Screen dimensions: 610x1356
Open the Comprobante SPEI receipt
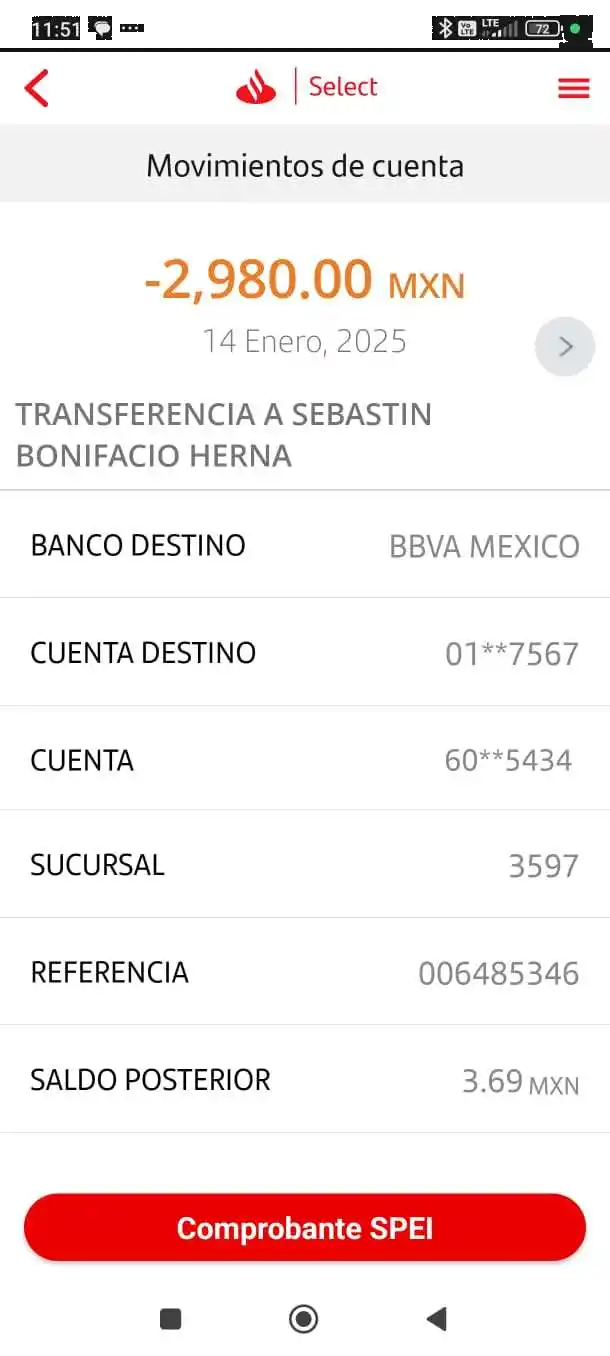pos(305,1227)
